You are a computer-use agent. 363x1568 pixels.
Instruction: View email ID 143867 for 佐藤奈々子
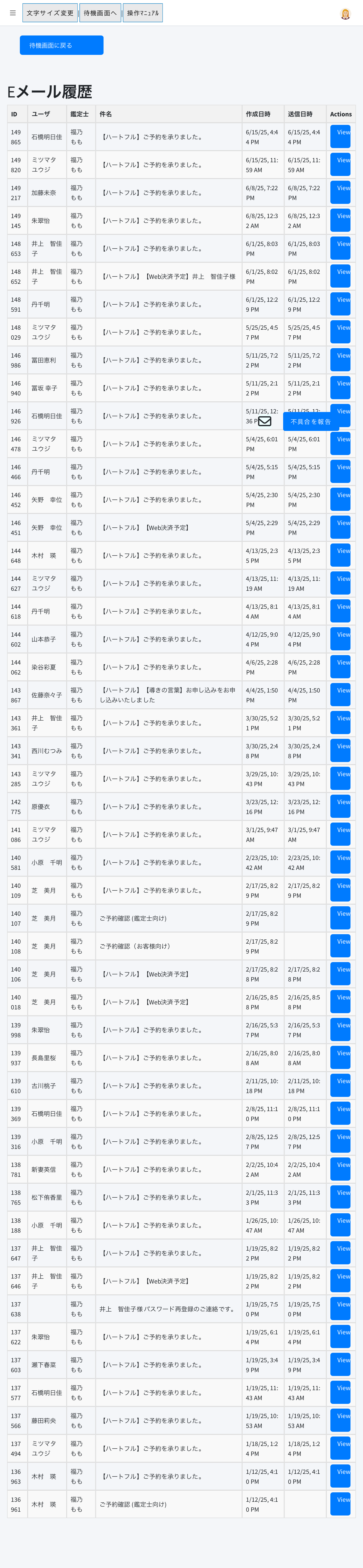pyautogui.click(x=341, y=695)
